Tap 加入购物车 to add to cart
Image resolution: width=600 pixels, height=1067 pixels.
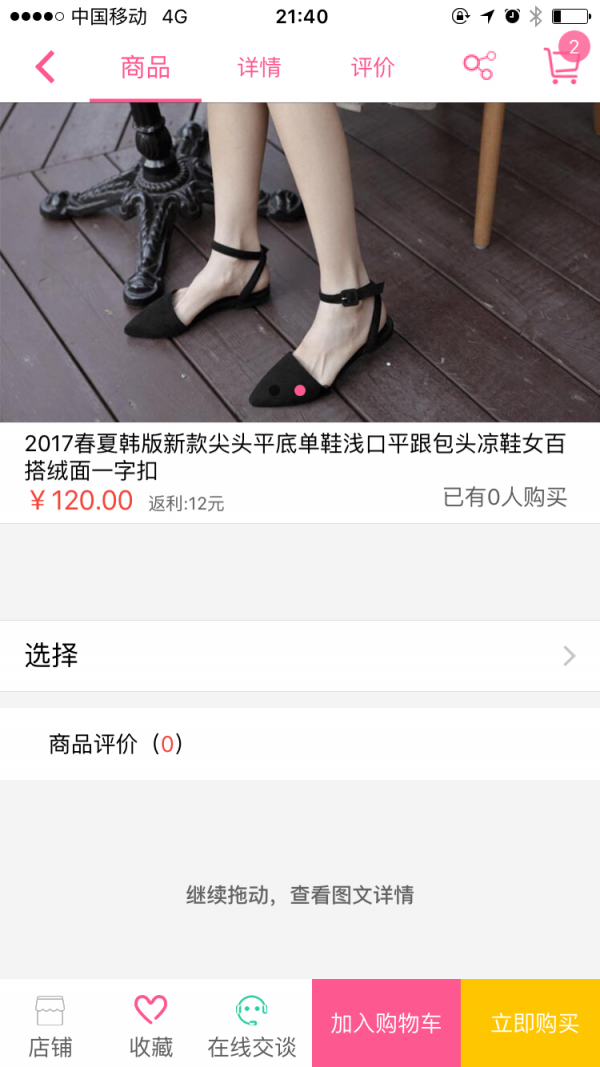pos(386,1024)
